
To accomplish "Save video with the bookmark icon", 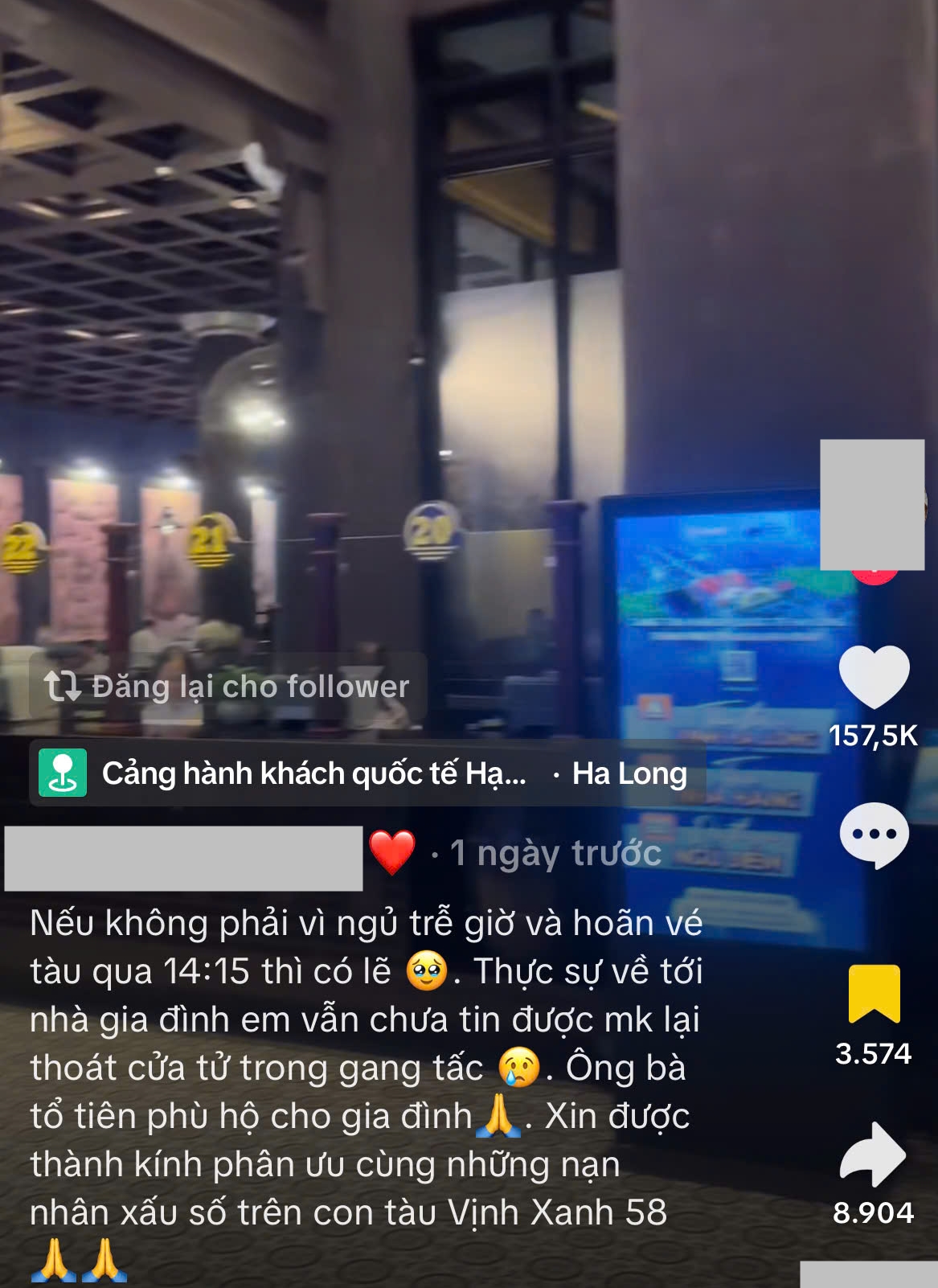I will point(874,994).
